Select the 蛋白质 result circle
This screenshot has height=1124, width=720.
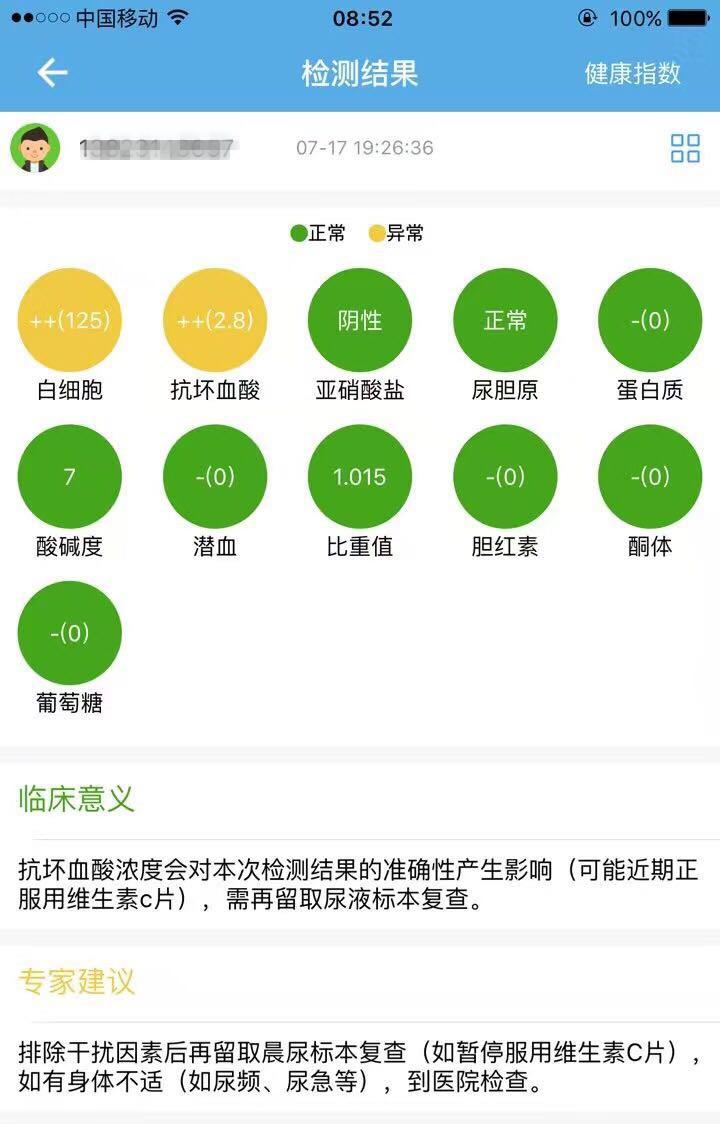650,320
